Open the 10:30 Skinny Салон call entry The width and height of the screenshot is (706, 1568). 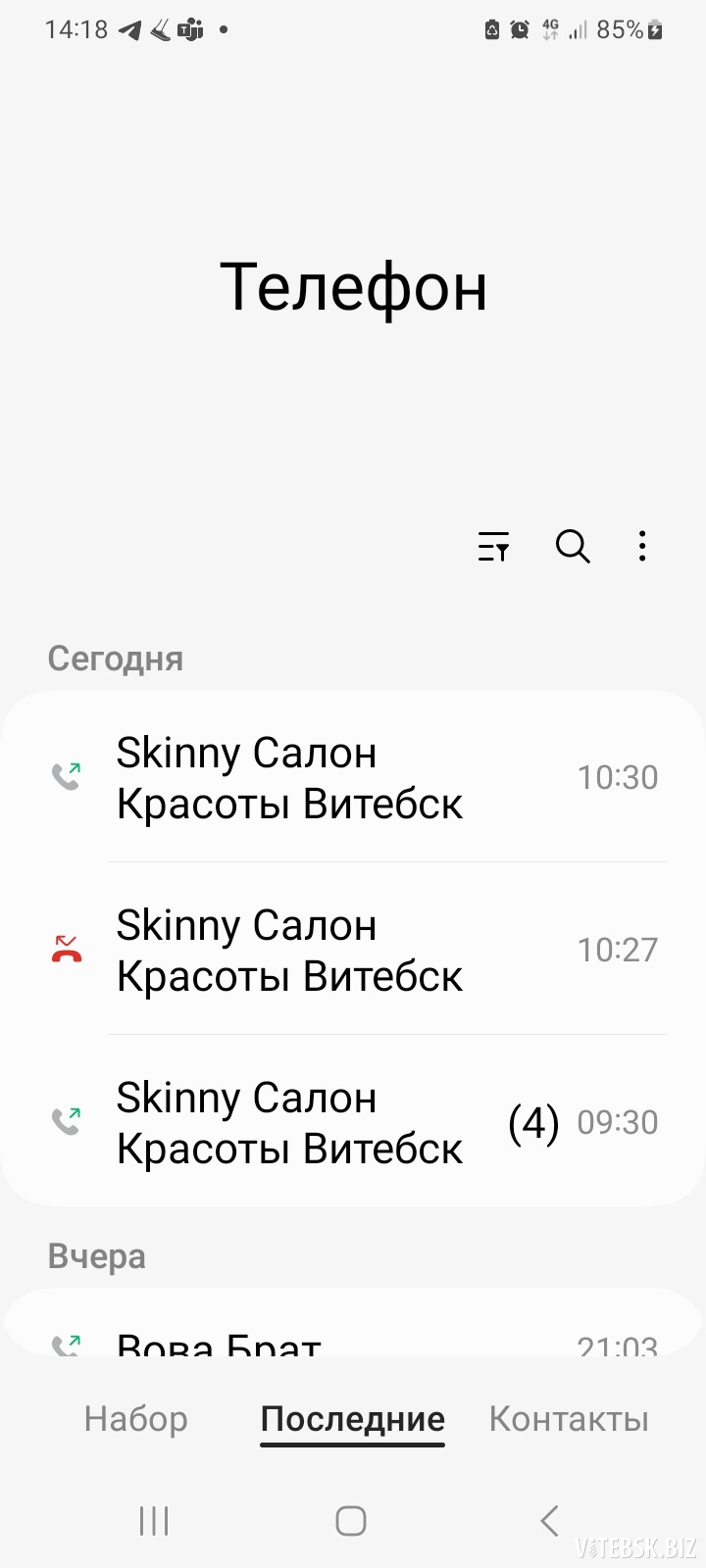353,777
